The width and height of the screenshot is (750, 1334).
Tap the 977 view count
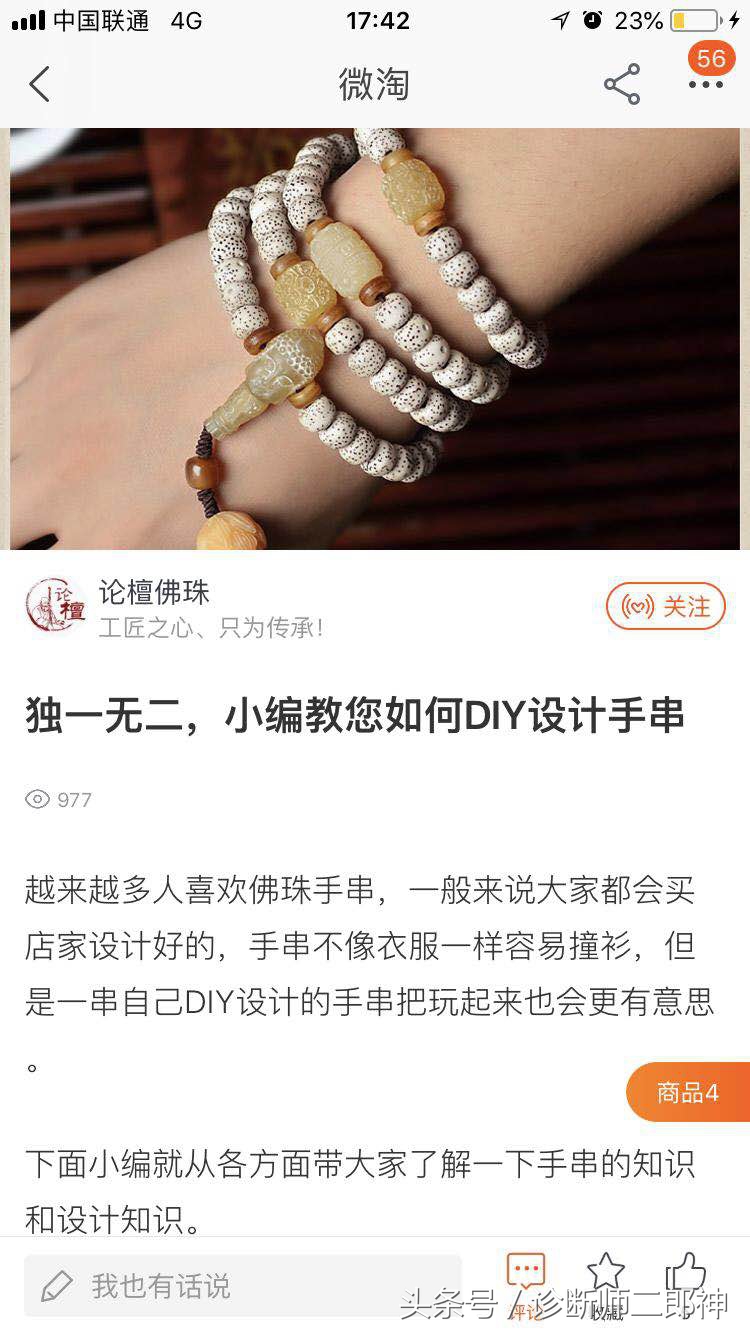point(75,800)
